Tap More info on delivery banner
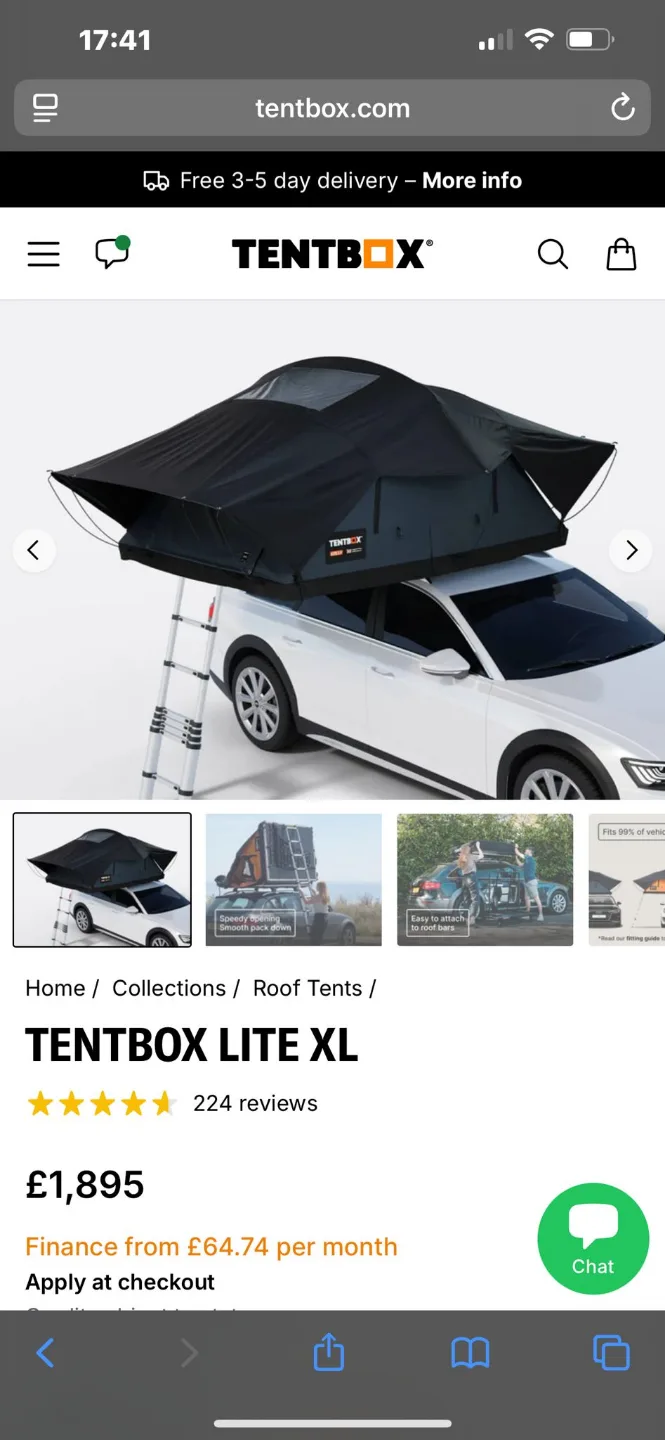This screenshot has width=665, height=1440. pos(472,181)
